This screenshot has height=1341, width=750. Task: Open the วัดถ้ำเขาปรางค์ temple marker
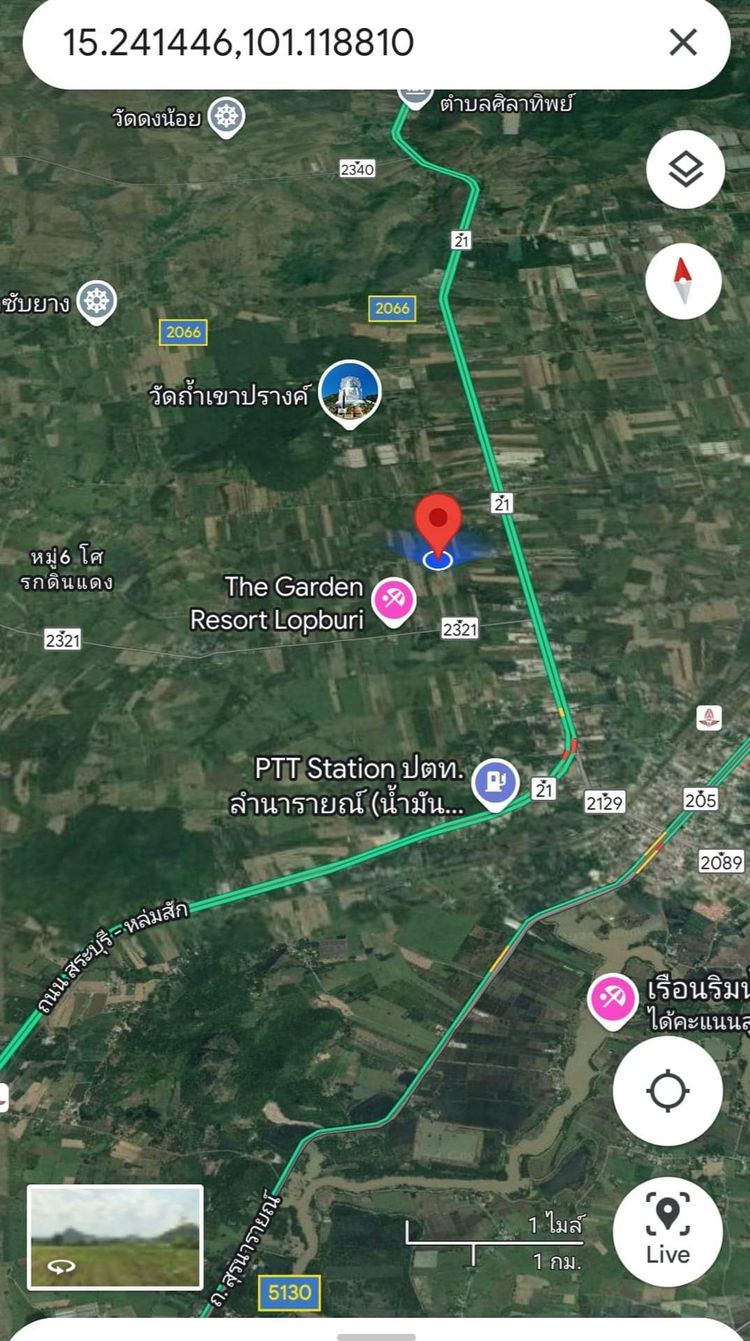(x=350, y=392)
